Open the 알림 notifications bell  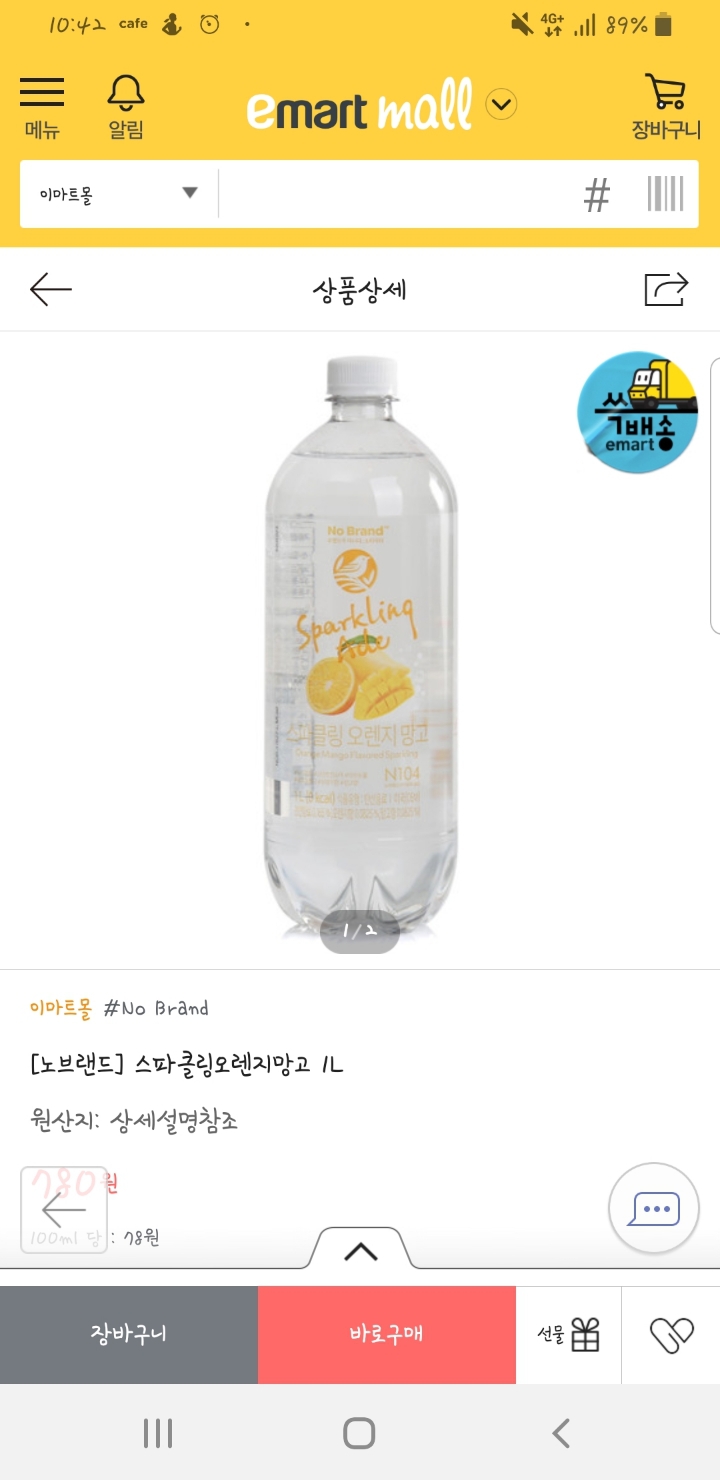pyautogui.click(x=126, y=106)
